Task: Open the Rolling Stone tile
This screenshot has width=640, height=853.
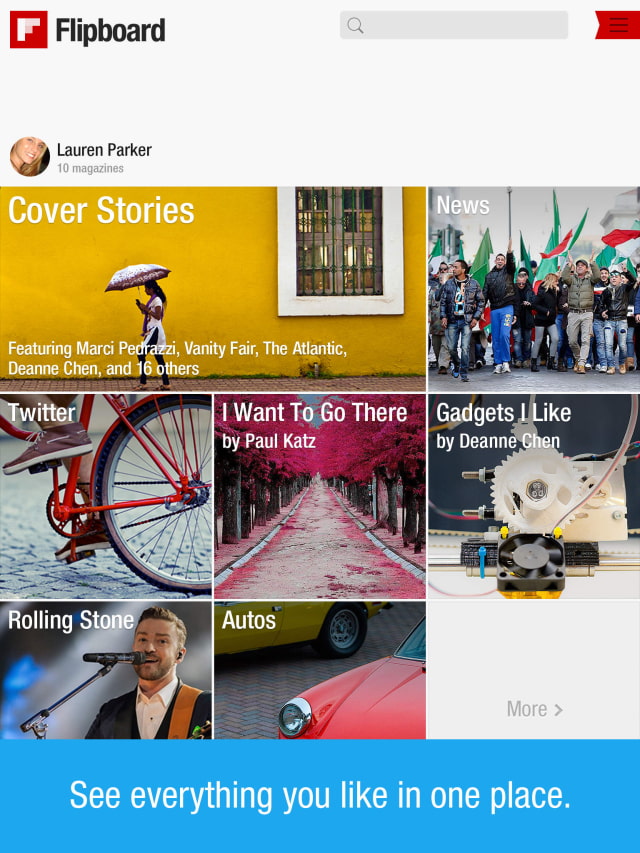Action: coord(106,670)
